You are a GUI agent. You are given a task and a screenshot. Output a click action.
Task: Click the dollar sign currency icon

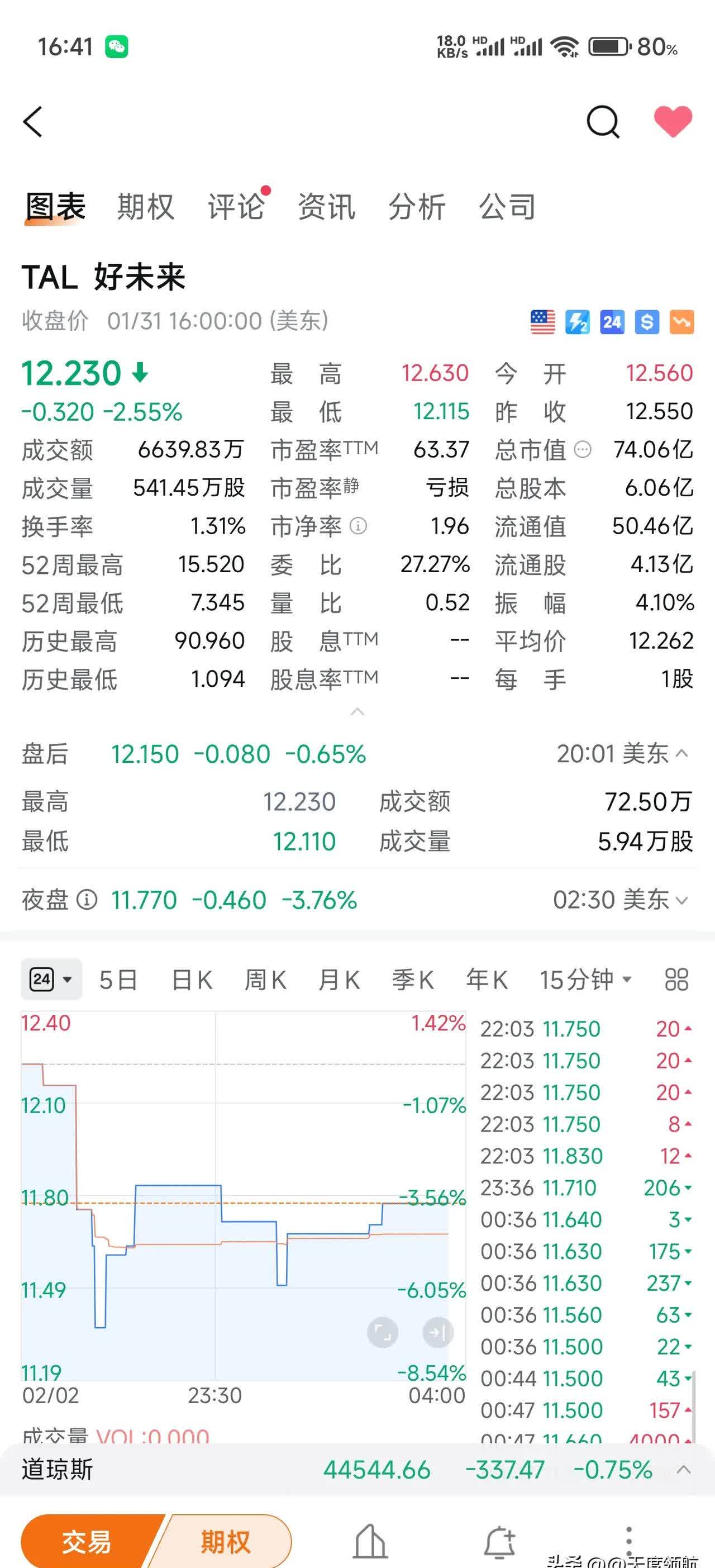pyautogui.click(x=648, y=321)
